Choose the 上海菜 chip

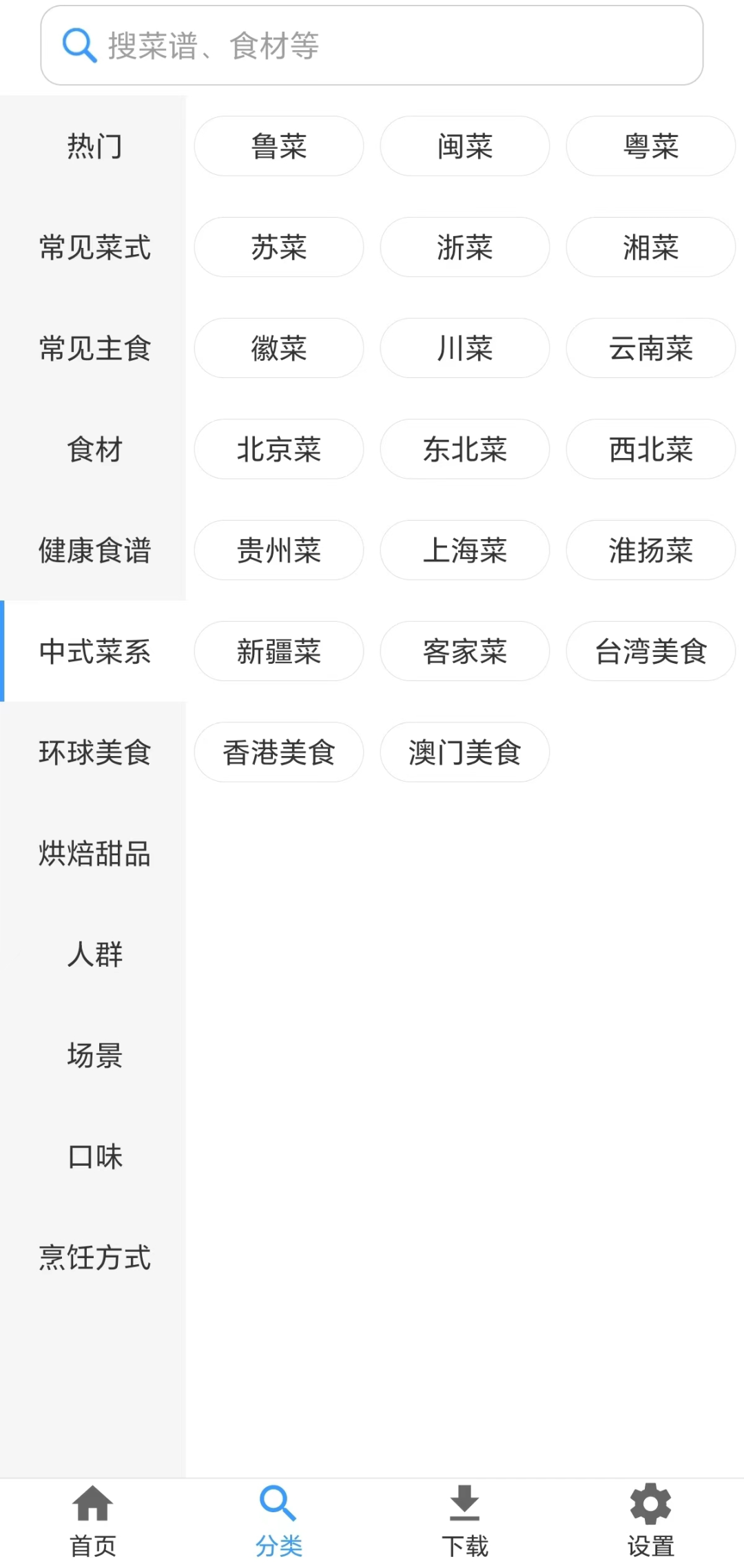point(465,550)
